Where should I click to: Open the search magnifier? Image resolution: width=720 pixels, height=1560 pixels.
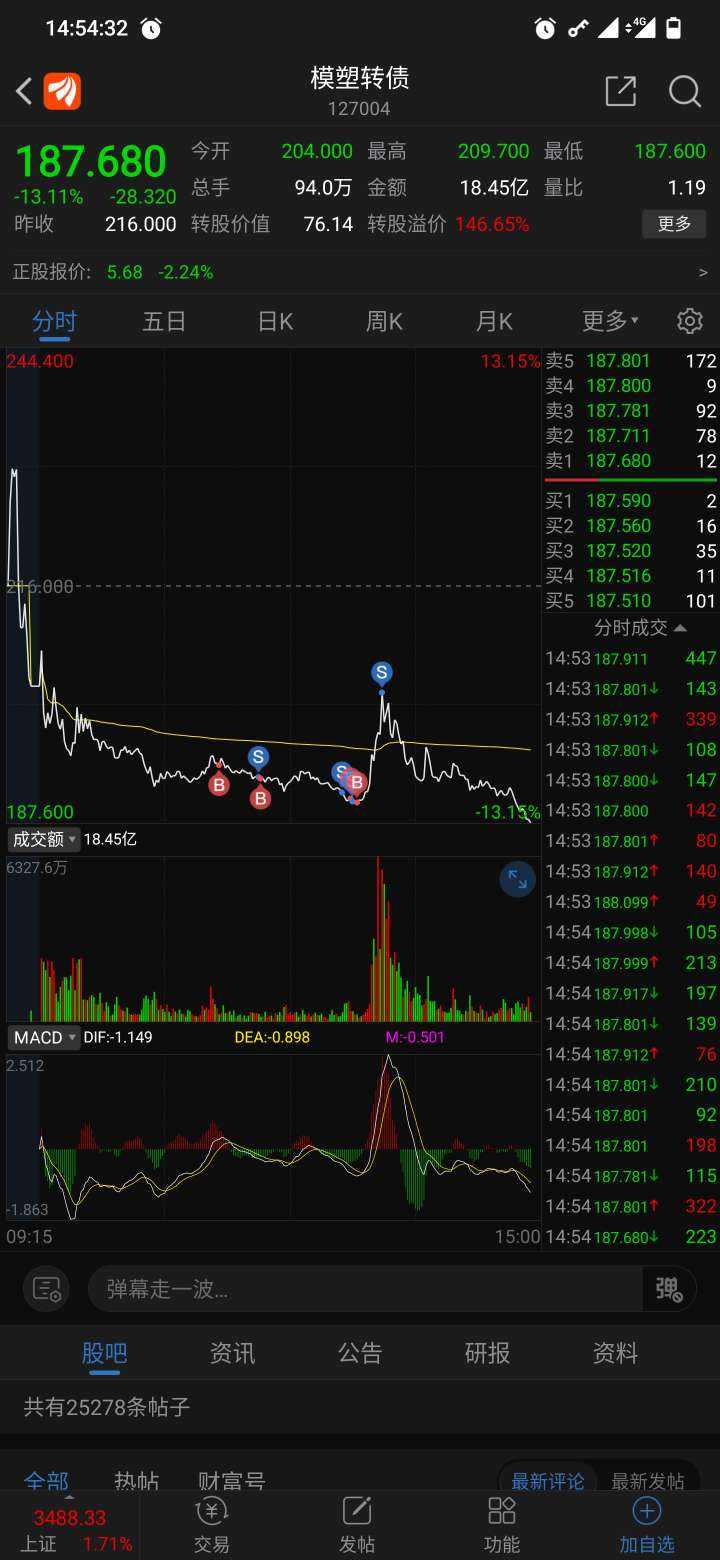[685, 92]
